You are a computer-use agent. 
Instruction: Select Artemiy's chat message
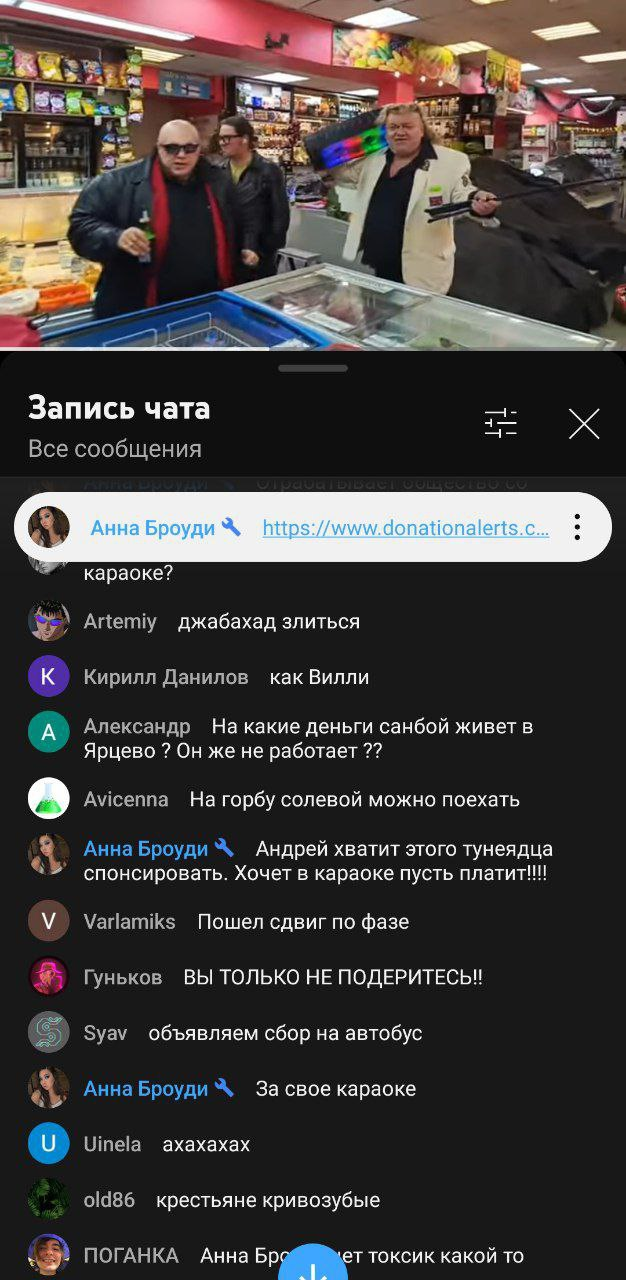coord(313,621)
